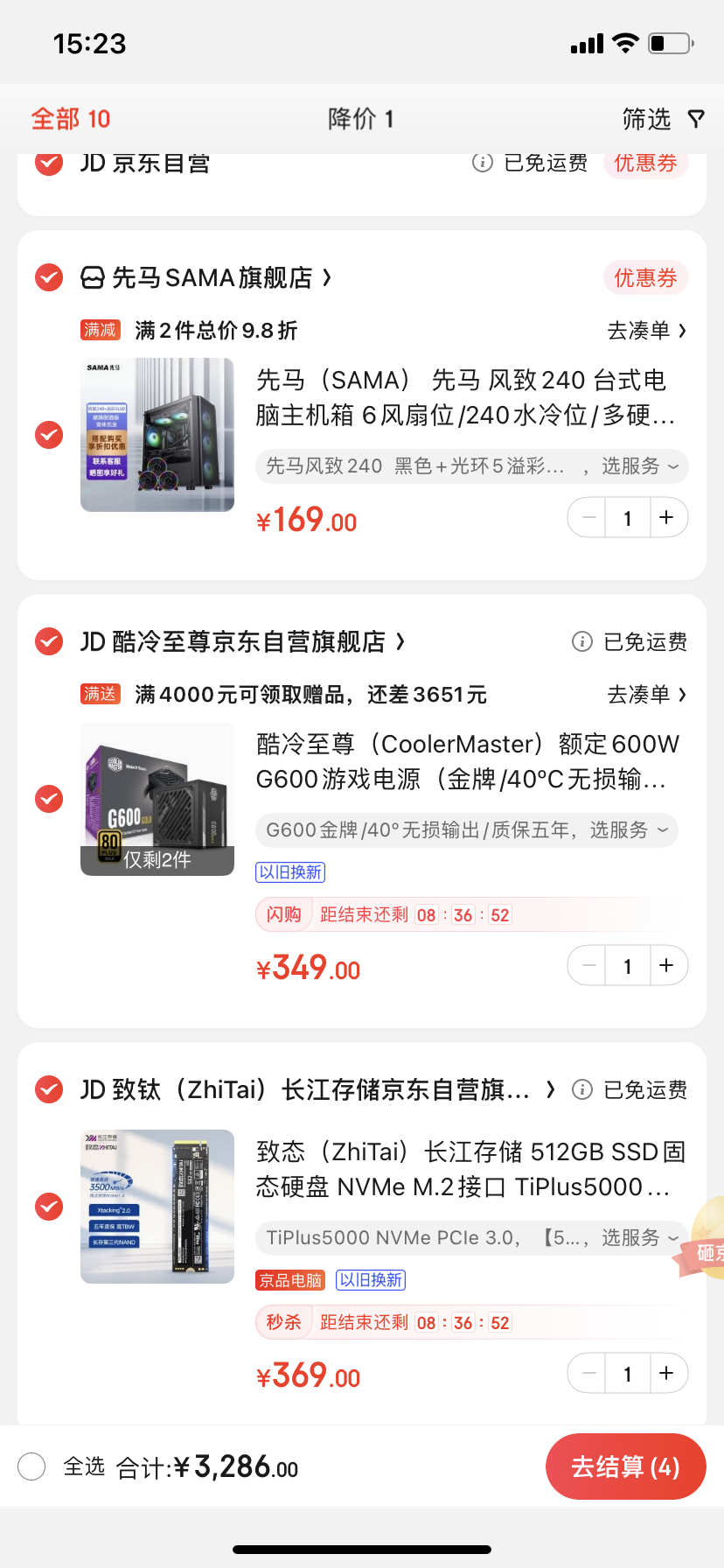The width and height of the screenshot is (724, 1568).
Task: Deselect all items from 先马SAMA旗舰店
Action: point(49,278)
